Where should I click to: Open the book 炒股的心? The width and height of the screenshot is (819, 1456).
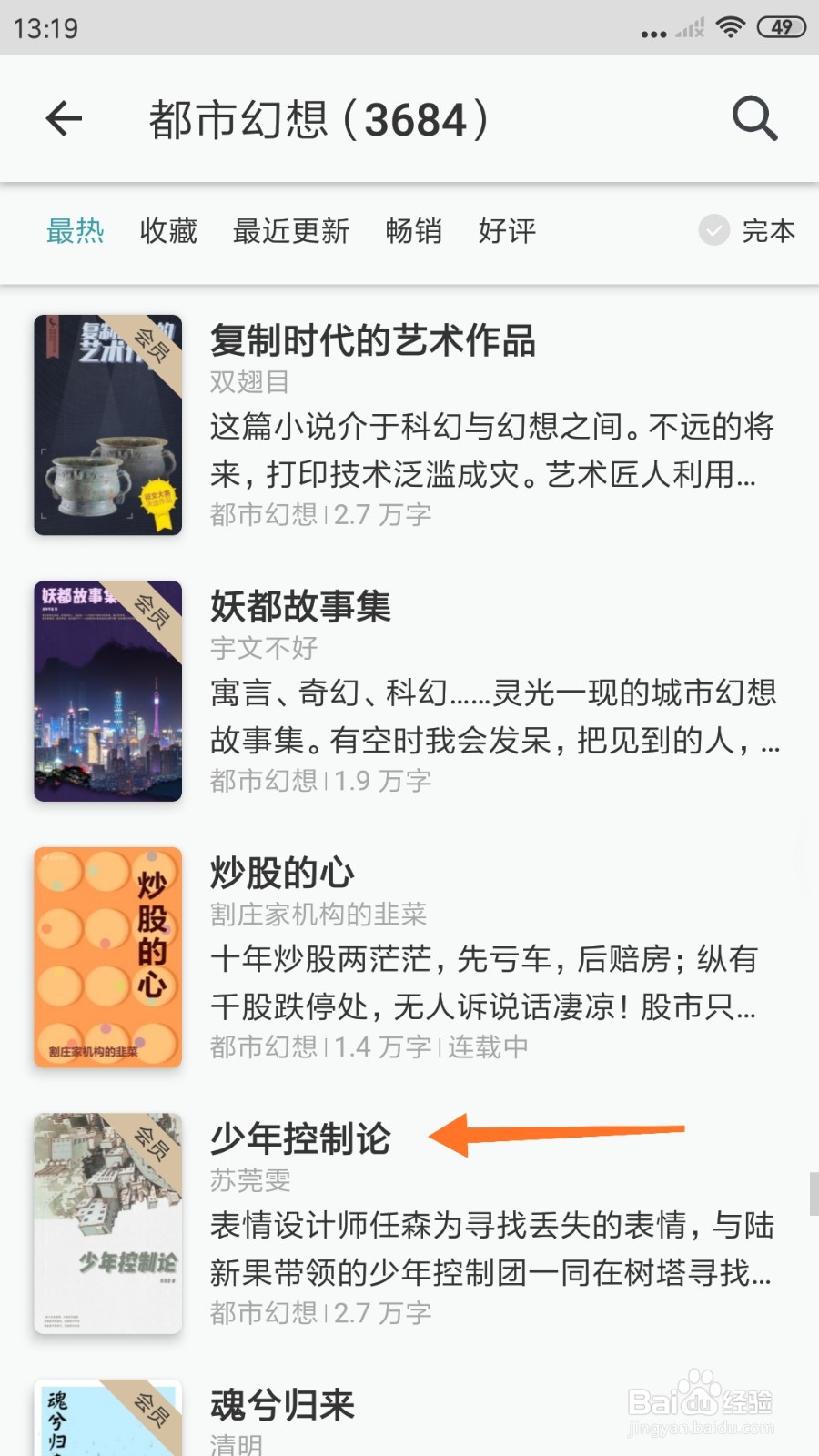[x=282, y=874]
